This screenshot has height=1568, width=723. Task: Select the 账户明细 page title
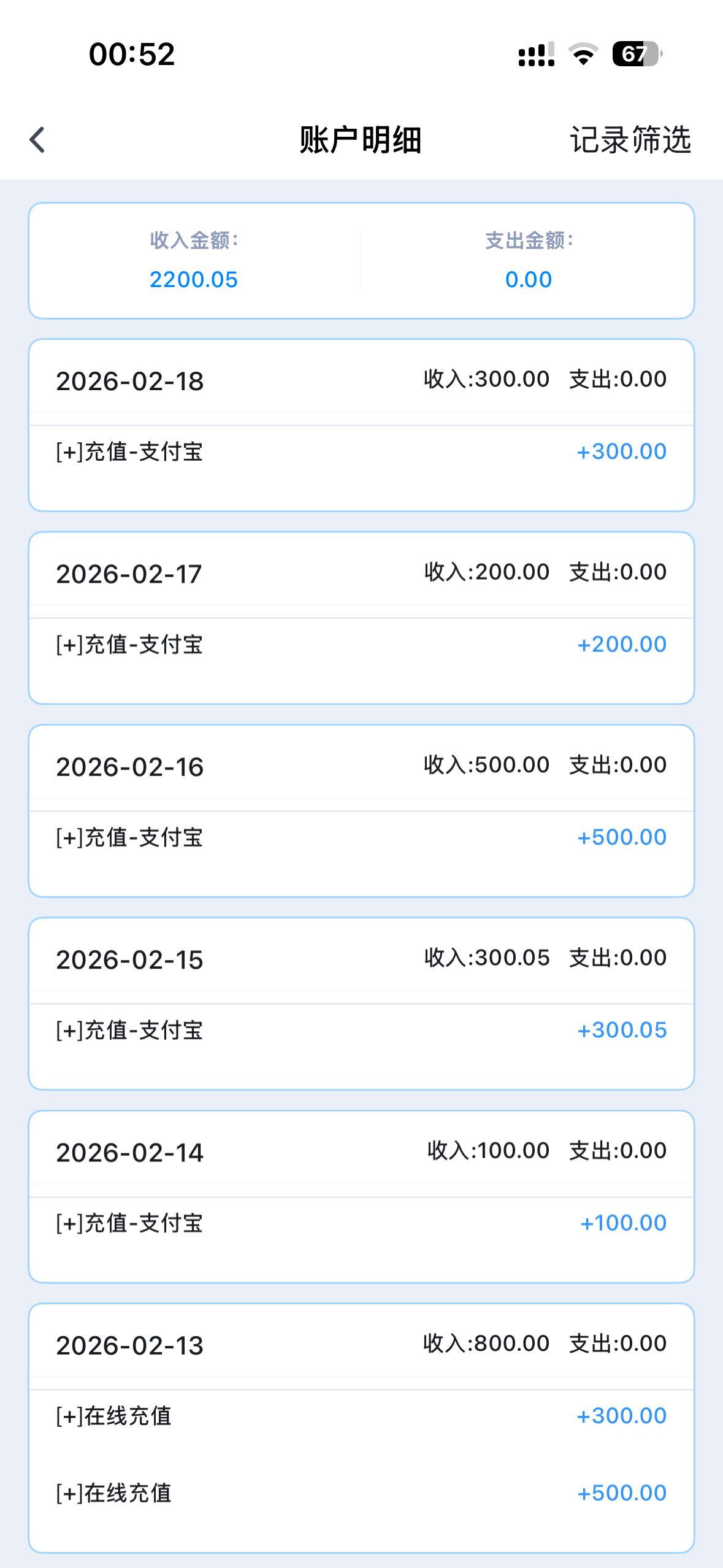pos(361,140)
